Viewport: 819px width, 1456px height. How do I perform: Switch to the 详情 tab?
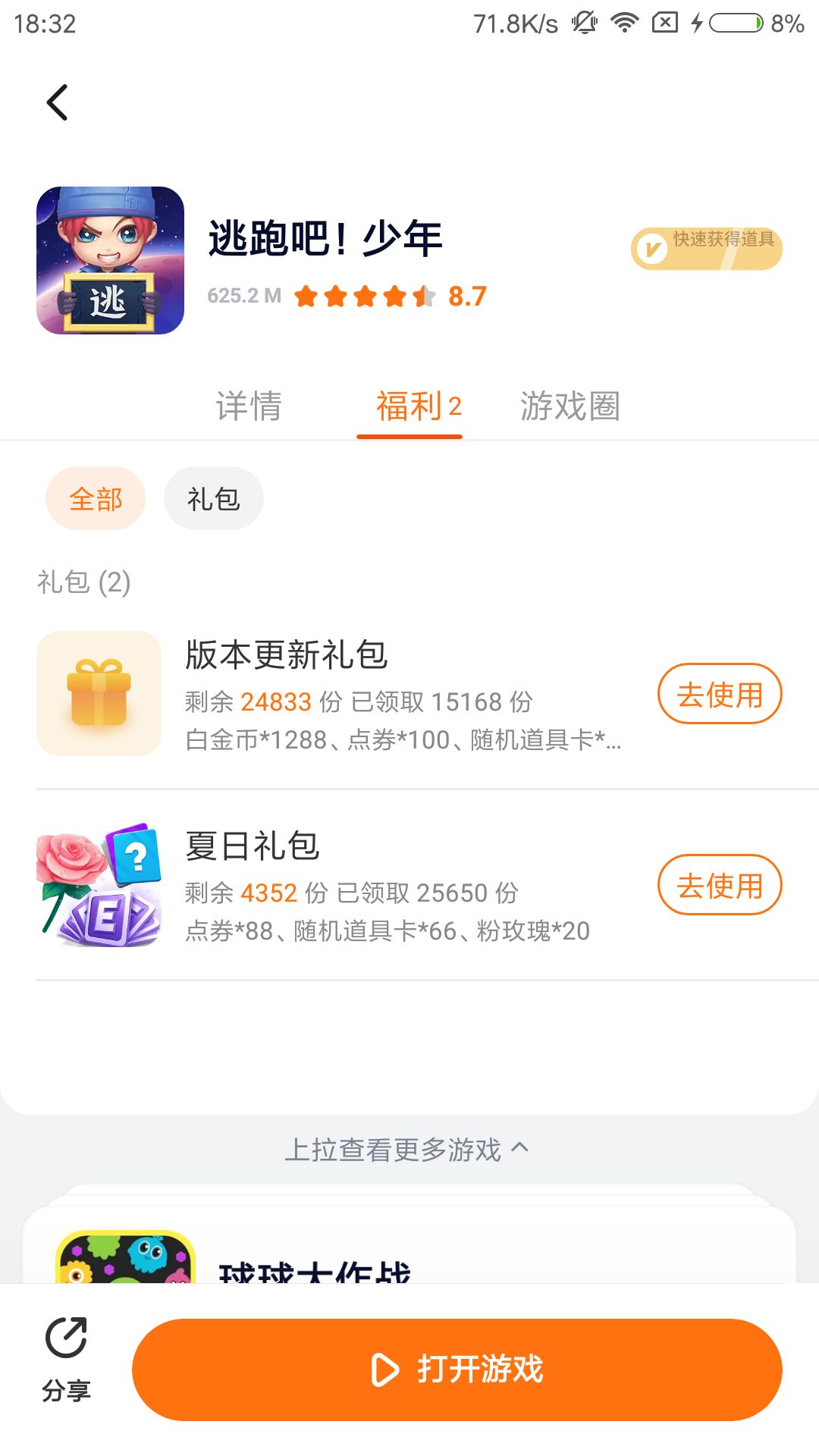tap(249, 406)
